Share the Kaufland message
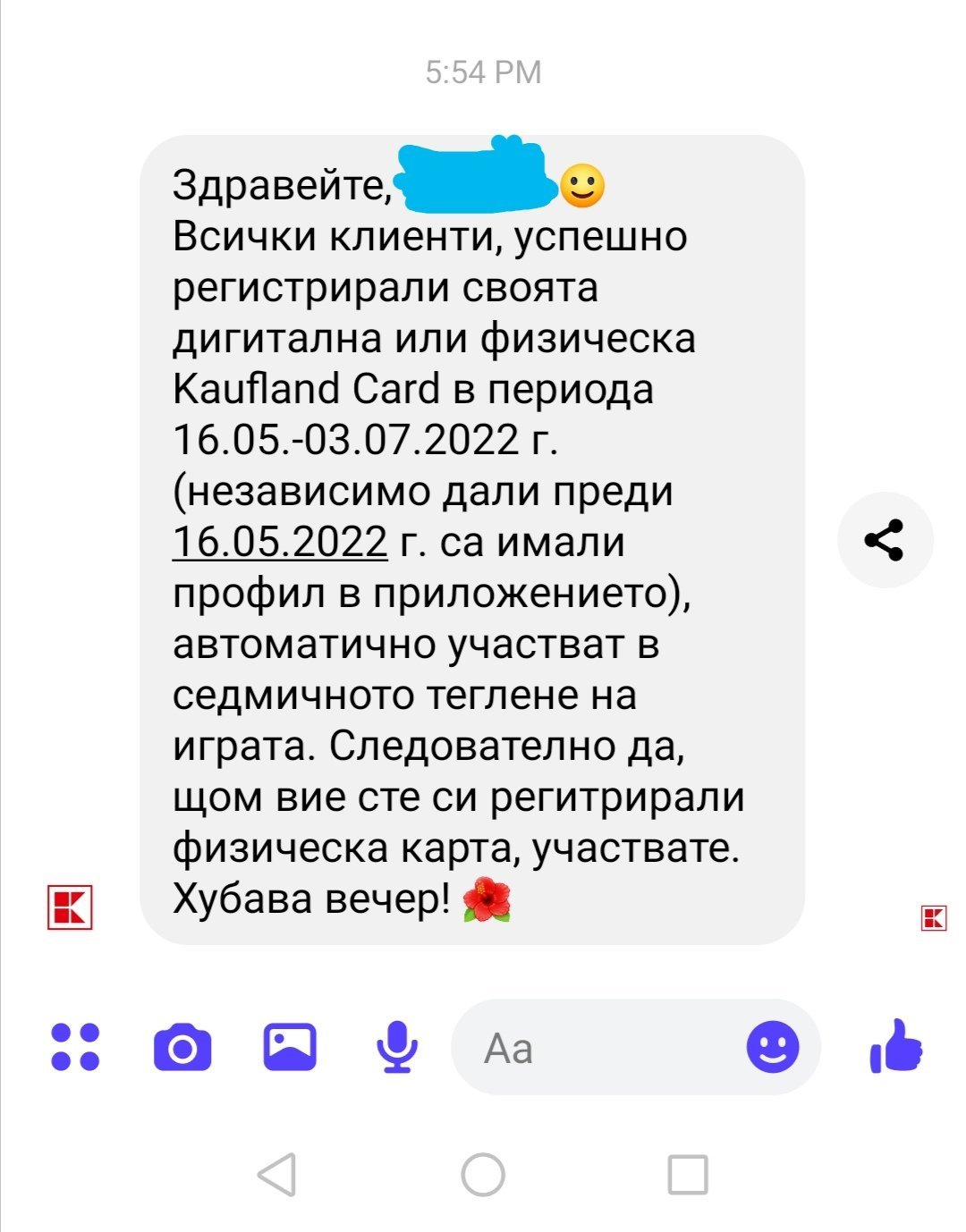The height and width of the screenshot is (1232, 966). click(x=885, y=540)
